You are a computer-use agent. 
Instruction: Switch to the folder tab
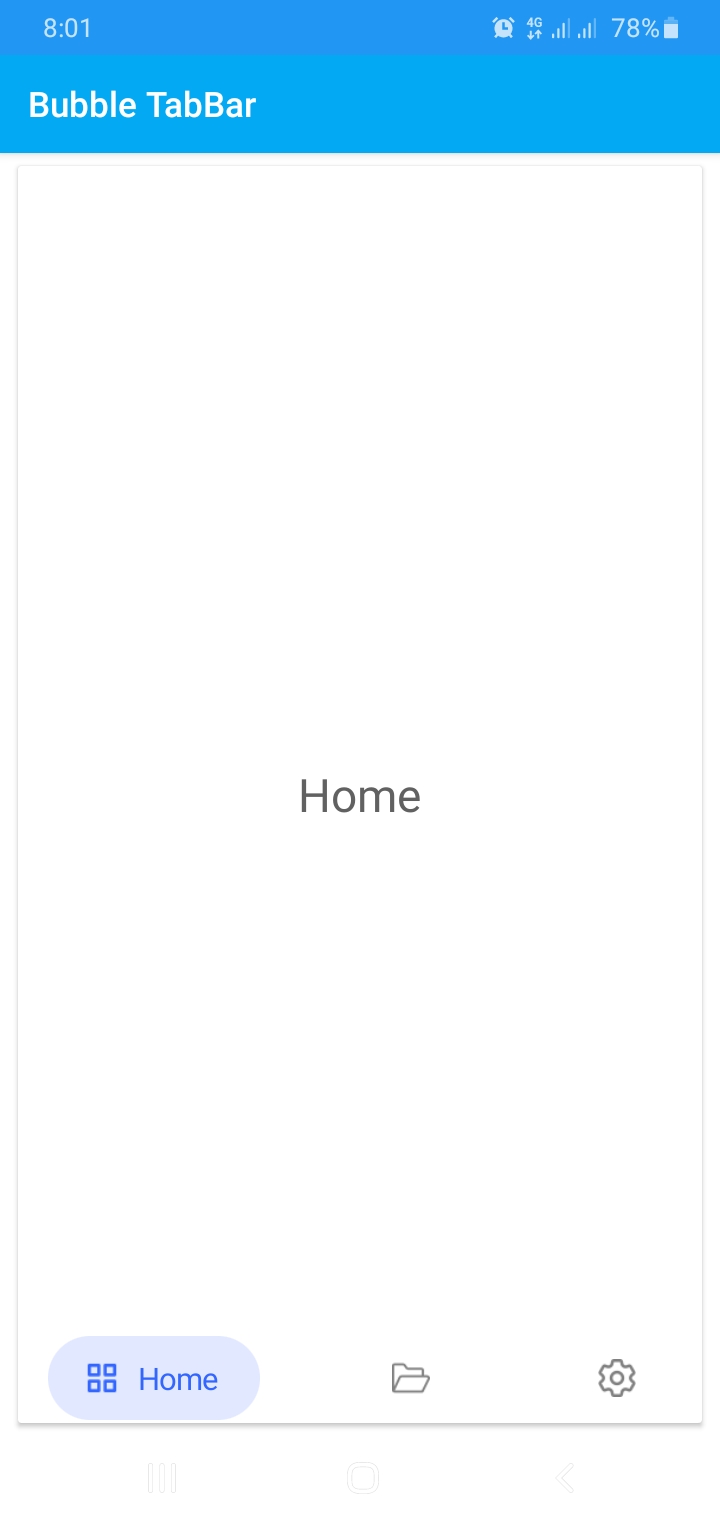[410, 1378]
